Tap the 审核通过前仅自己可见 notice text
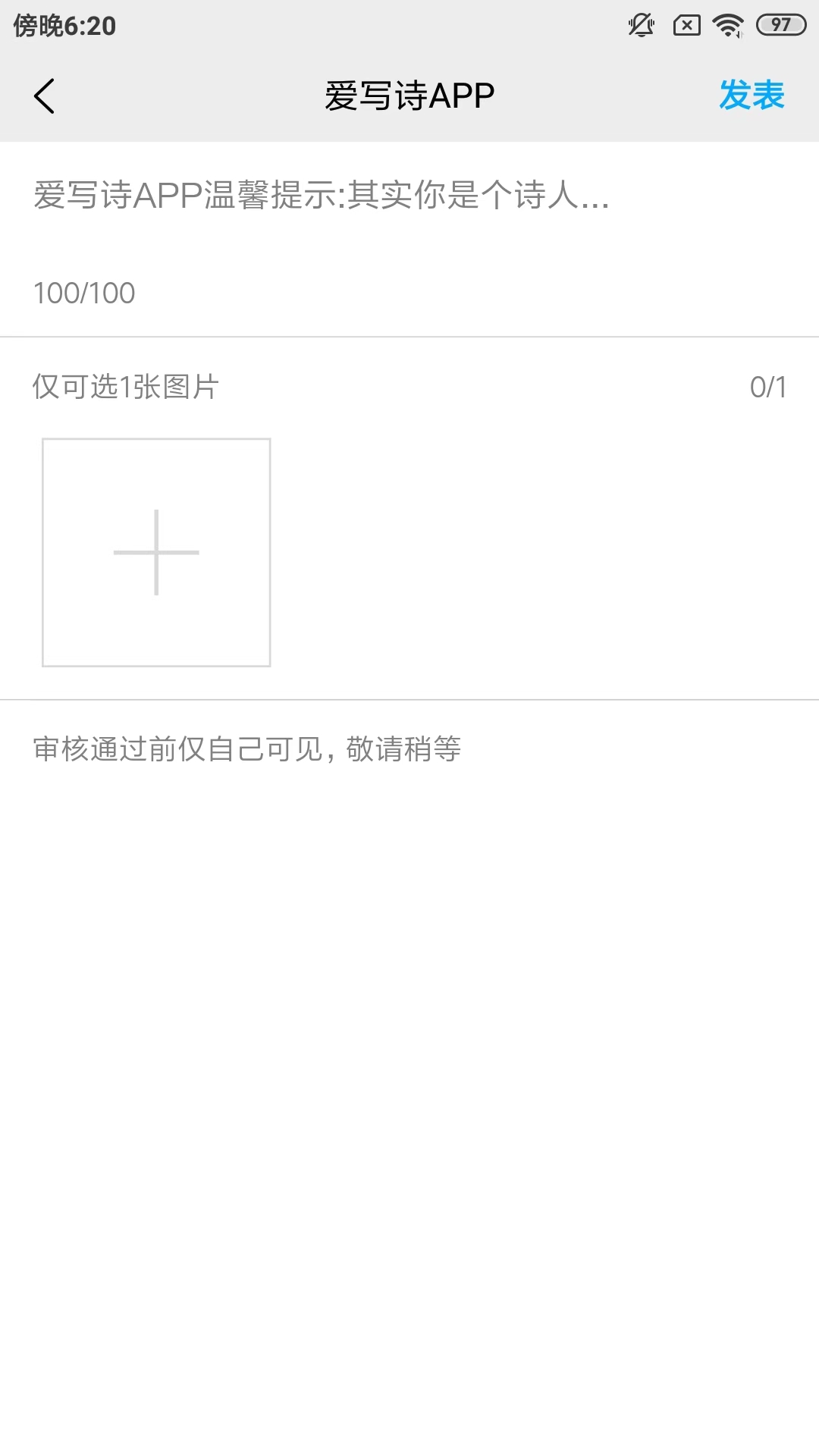Image resolution: width=819 pixels, height=1456 pixels. tap(249, 749)
